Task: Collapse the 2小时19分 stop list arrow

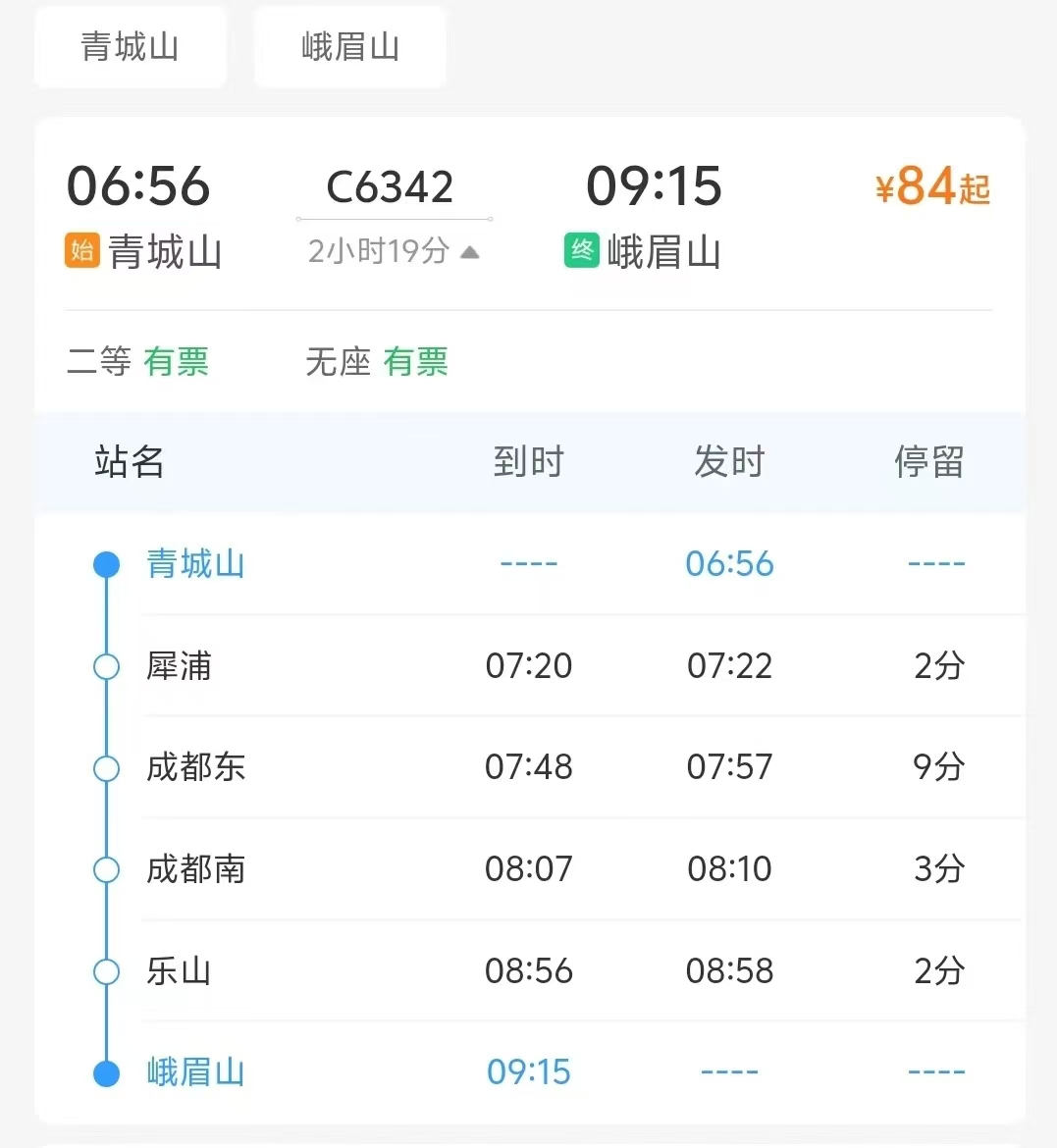Action: coord(470,252)
